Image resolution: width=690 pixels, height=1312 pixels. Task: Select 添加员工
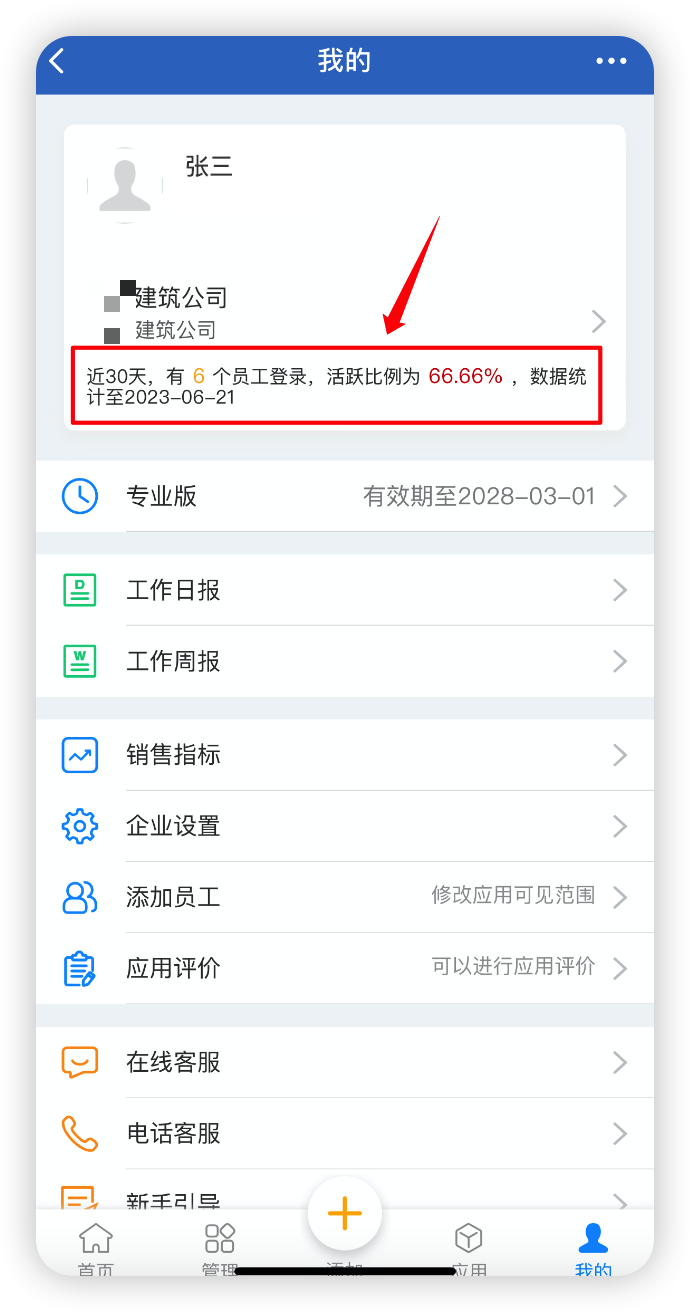[345, 897]
